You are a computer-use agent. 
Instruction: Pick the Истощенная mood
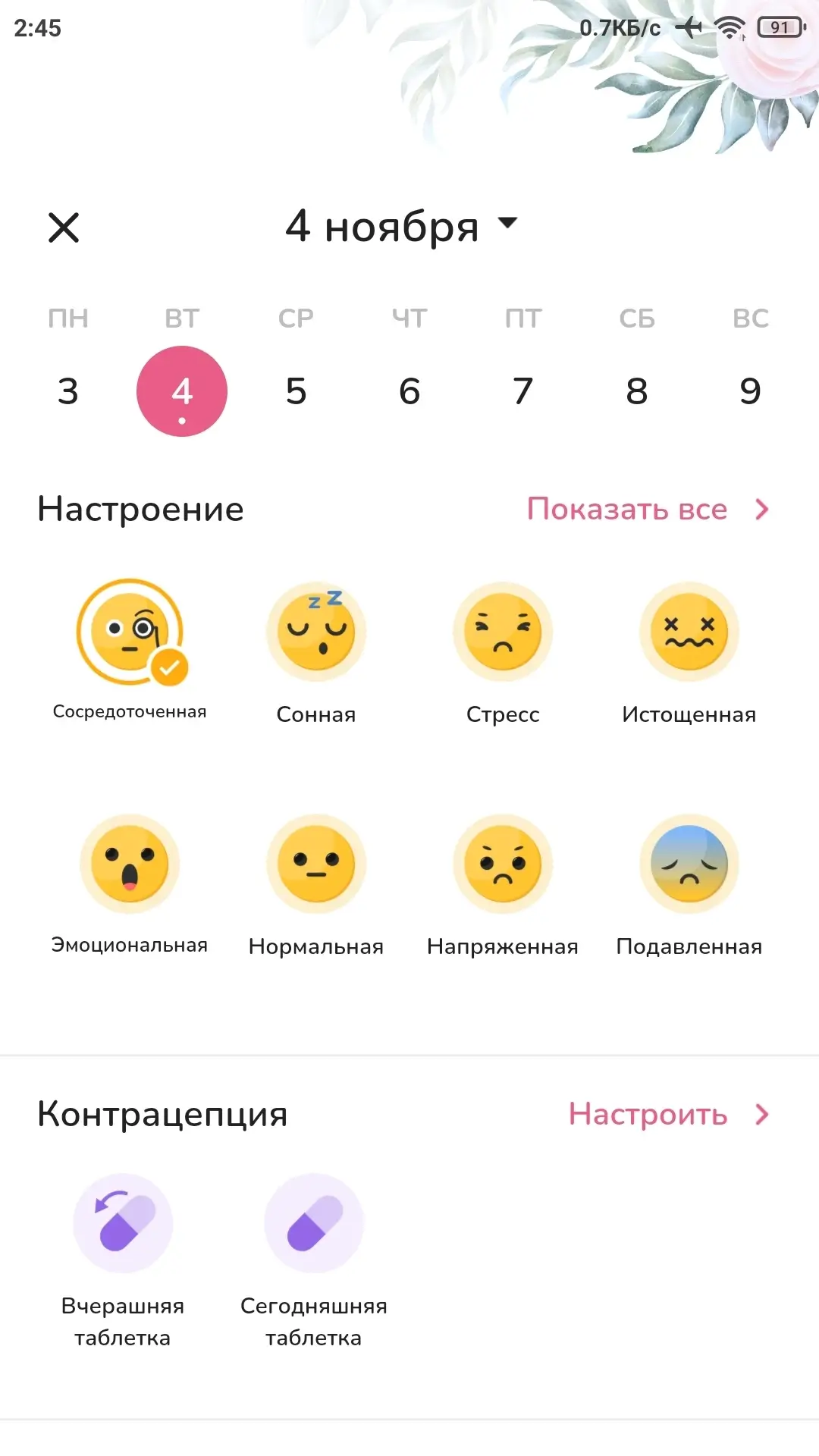pyautogui.click(x=689, y=632)
